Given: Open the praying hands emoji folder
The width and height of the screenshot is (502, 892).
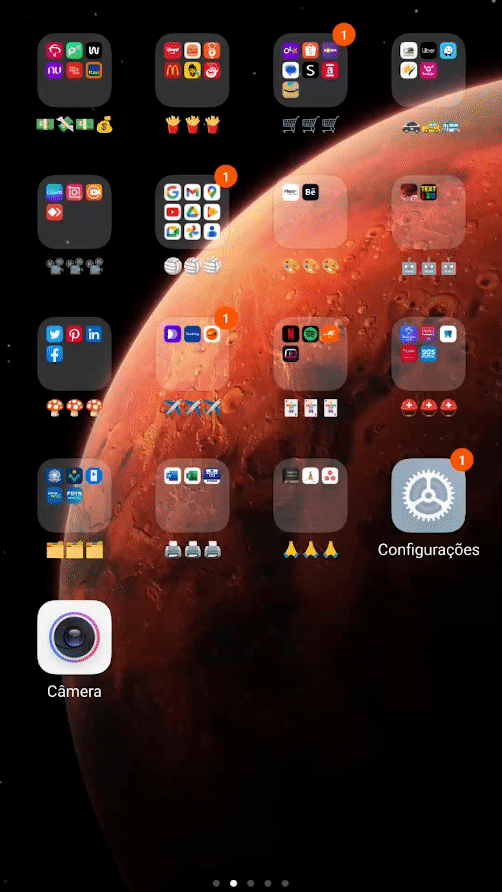Looking at the screenshot, I should (310, 495).
